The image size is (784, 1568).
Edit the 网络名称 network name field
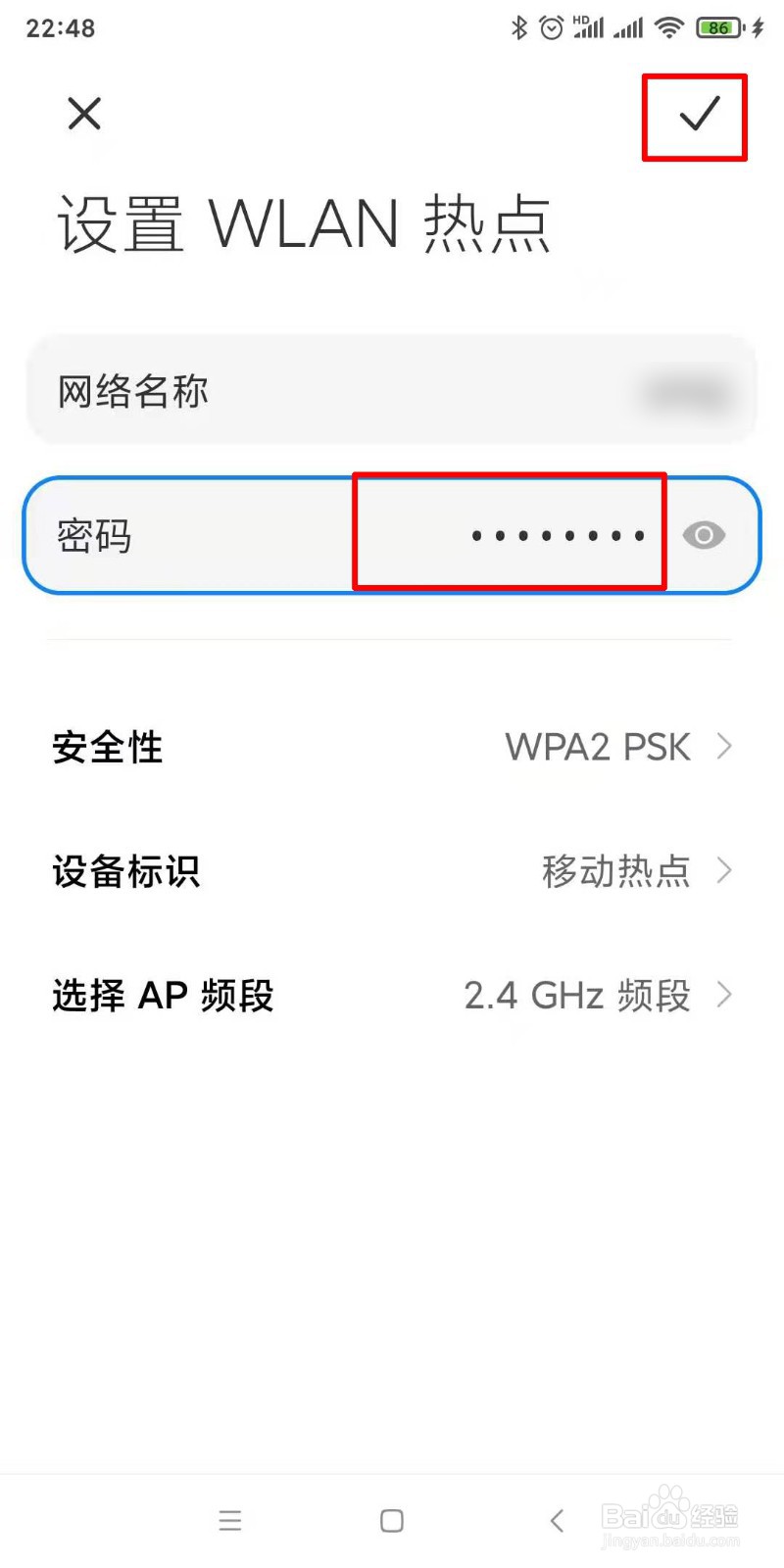click(392, 390)
